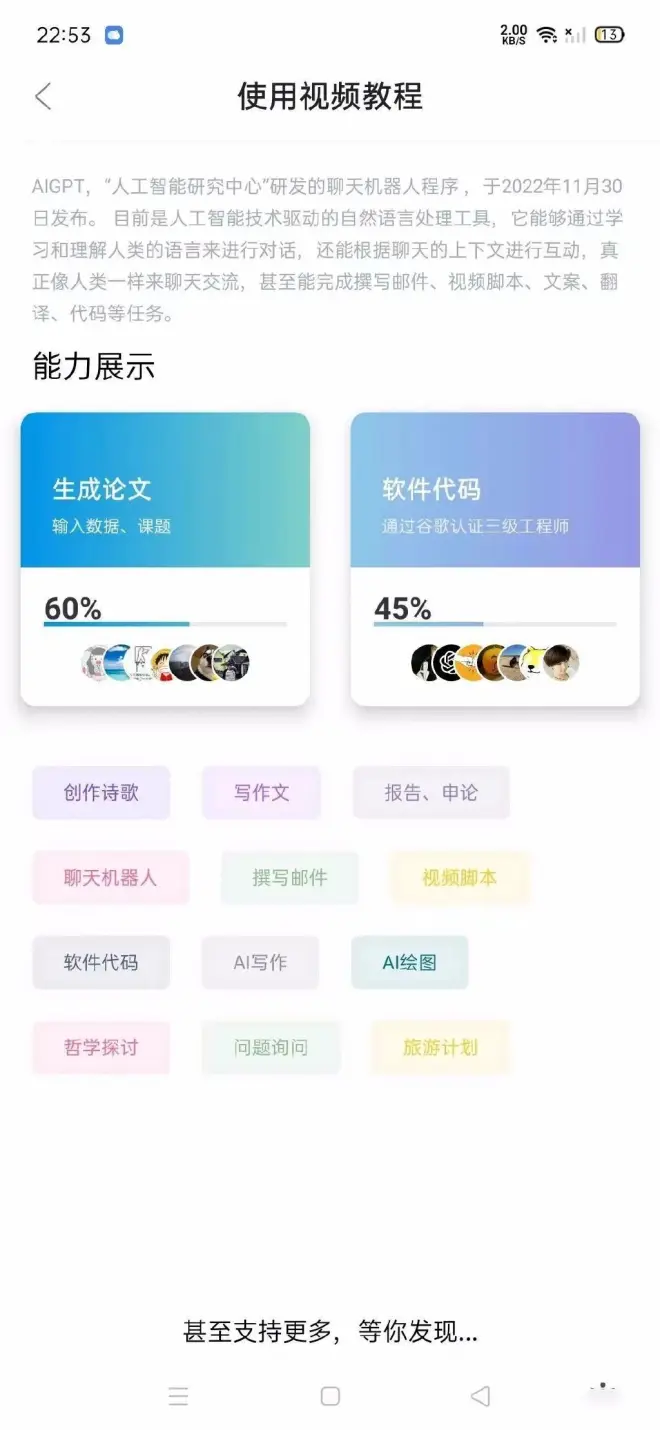Open the recent apps view

(178, 1396)
